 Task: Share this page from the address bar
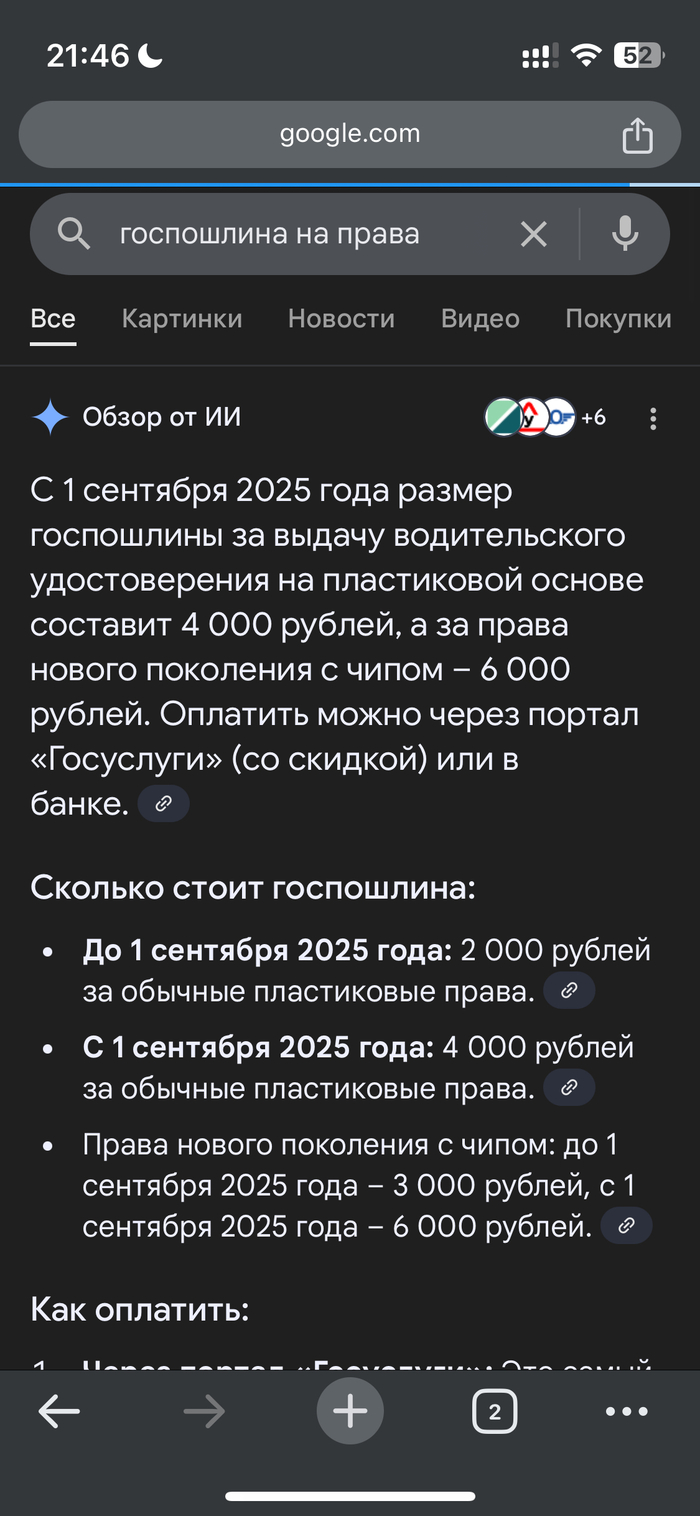click(x=637, y=135)
